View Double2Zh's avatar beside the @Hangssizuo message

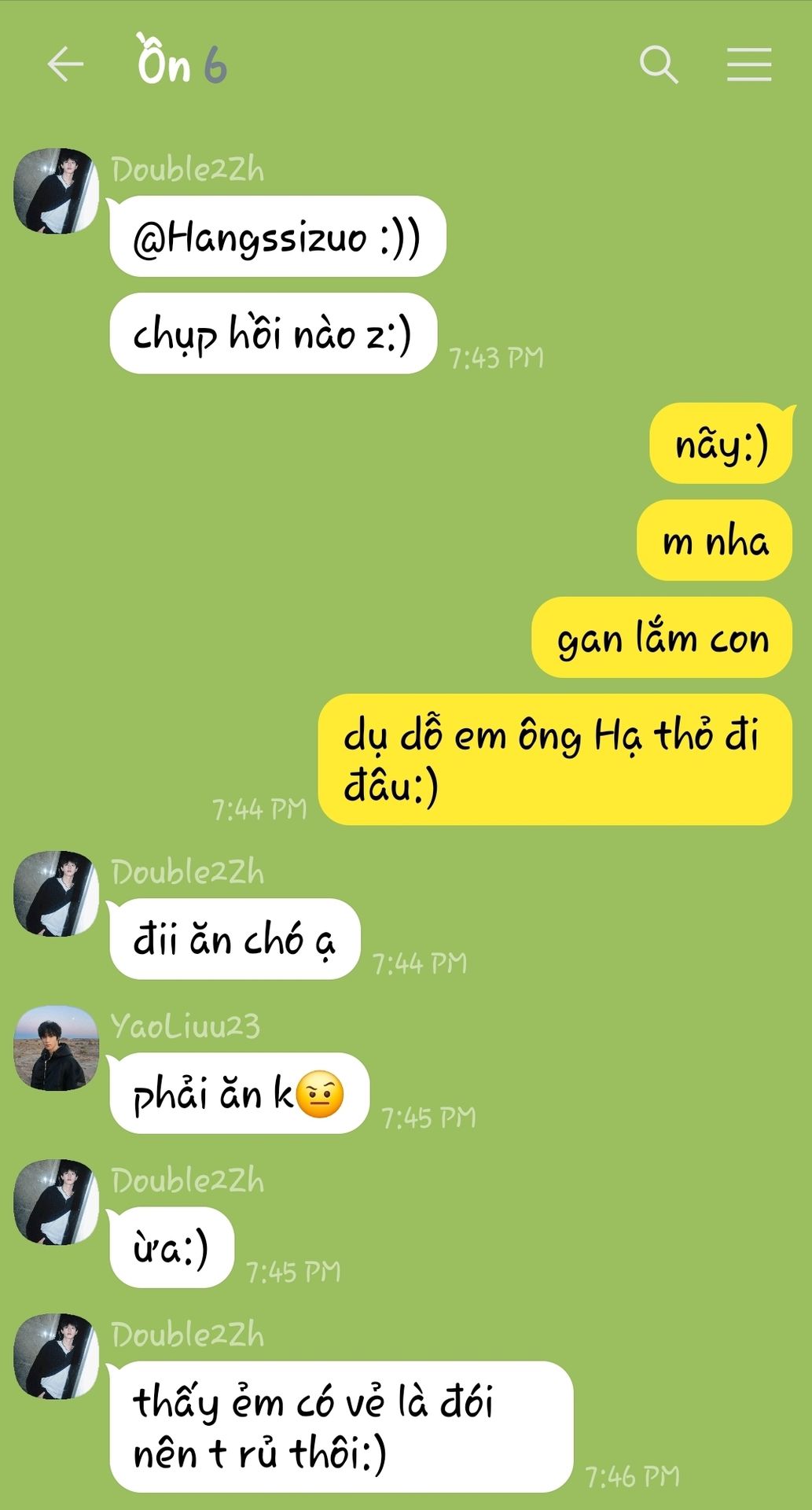coord(55,191)
